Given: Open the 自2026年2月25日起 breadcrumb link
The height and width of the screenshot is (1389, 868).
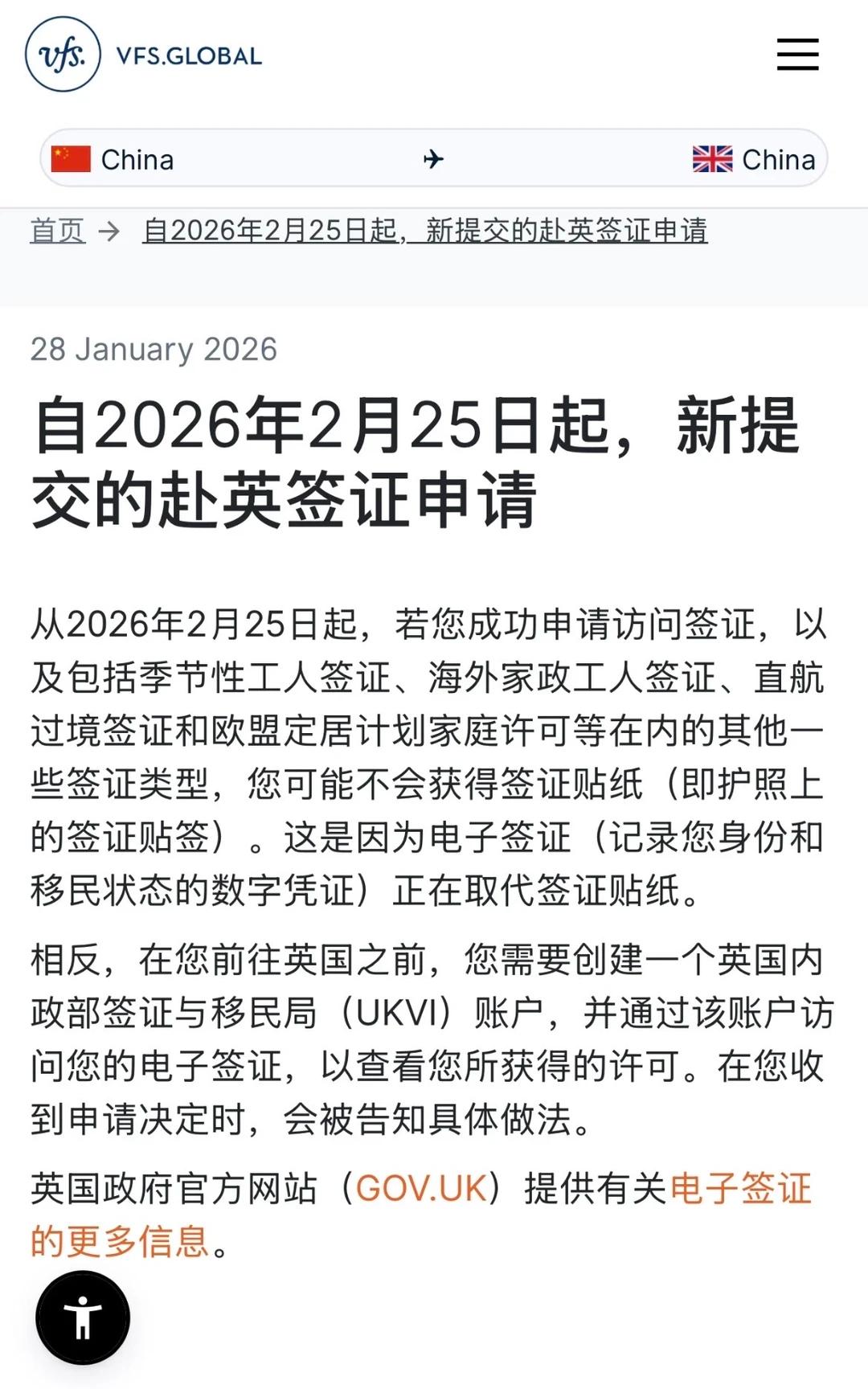Looking at the screenshot, I should point(424,231).
